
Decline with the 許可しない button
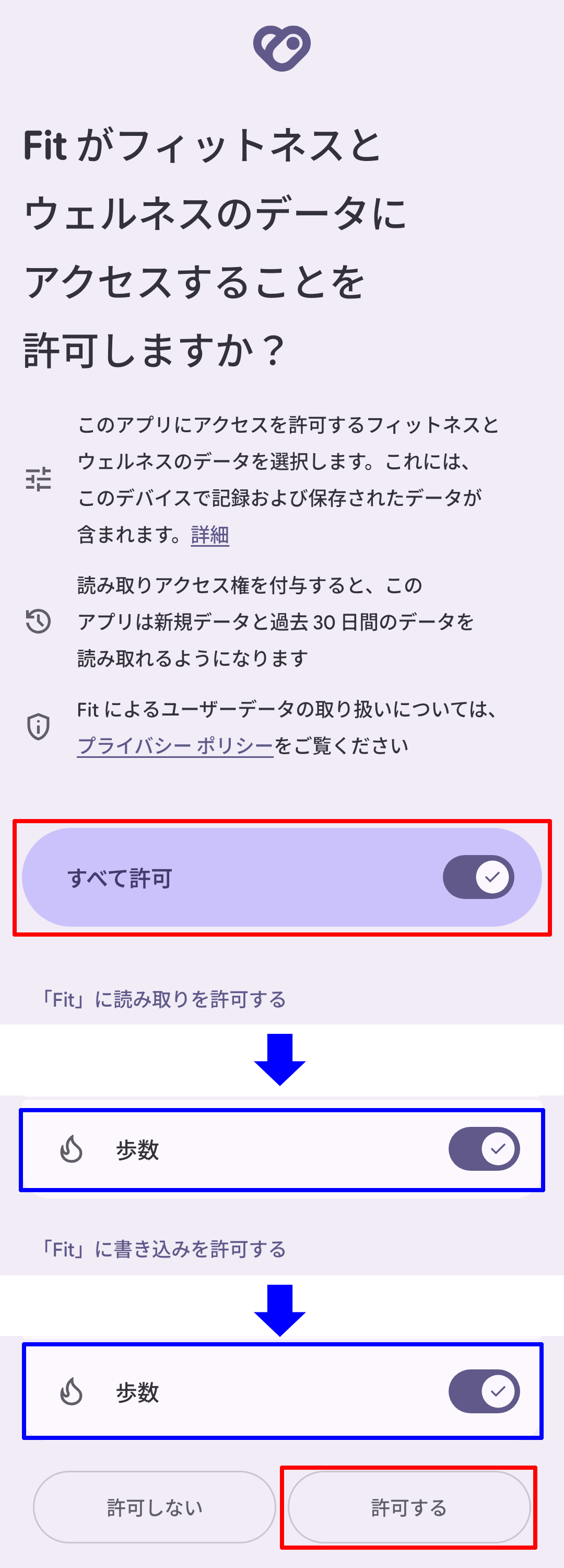pyautogui.click(x=155, y=1507)
